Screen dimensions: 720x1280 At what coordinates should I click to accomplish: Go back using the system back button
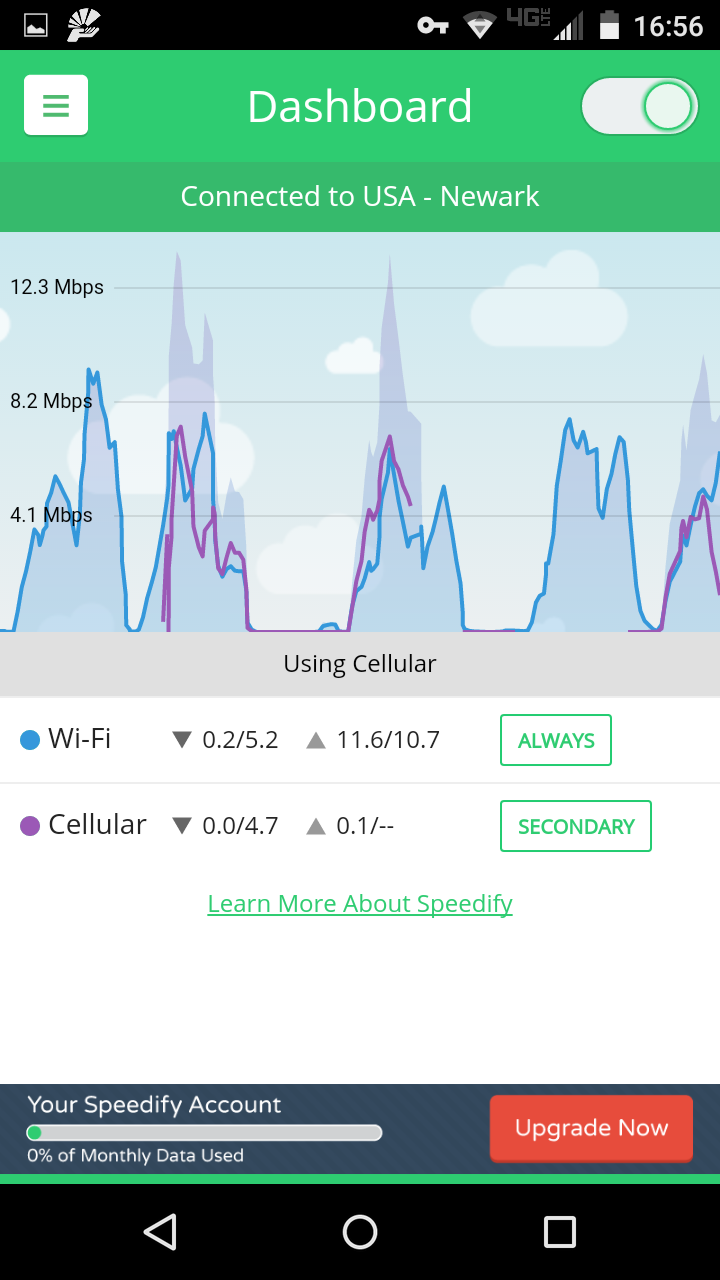tap(160, 1232)
